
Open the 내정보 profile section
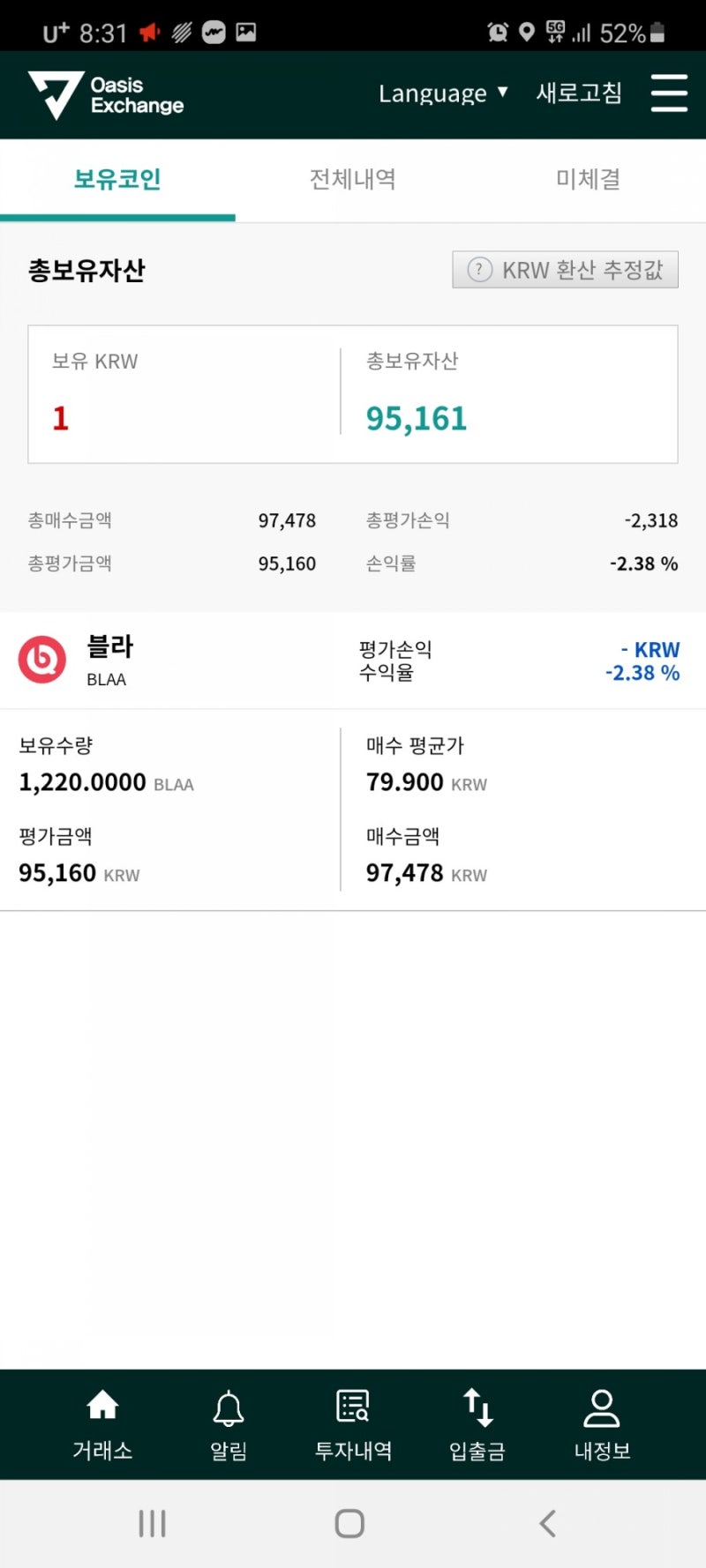(602, 1424)
